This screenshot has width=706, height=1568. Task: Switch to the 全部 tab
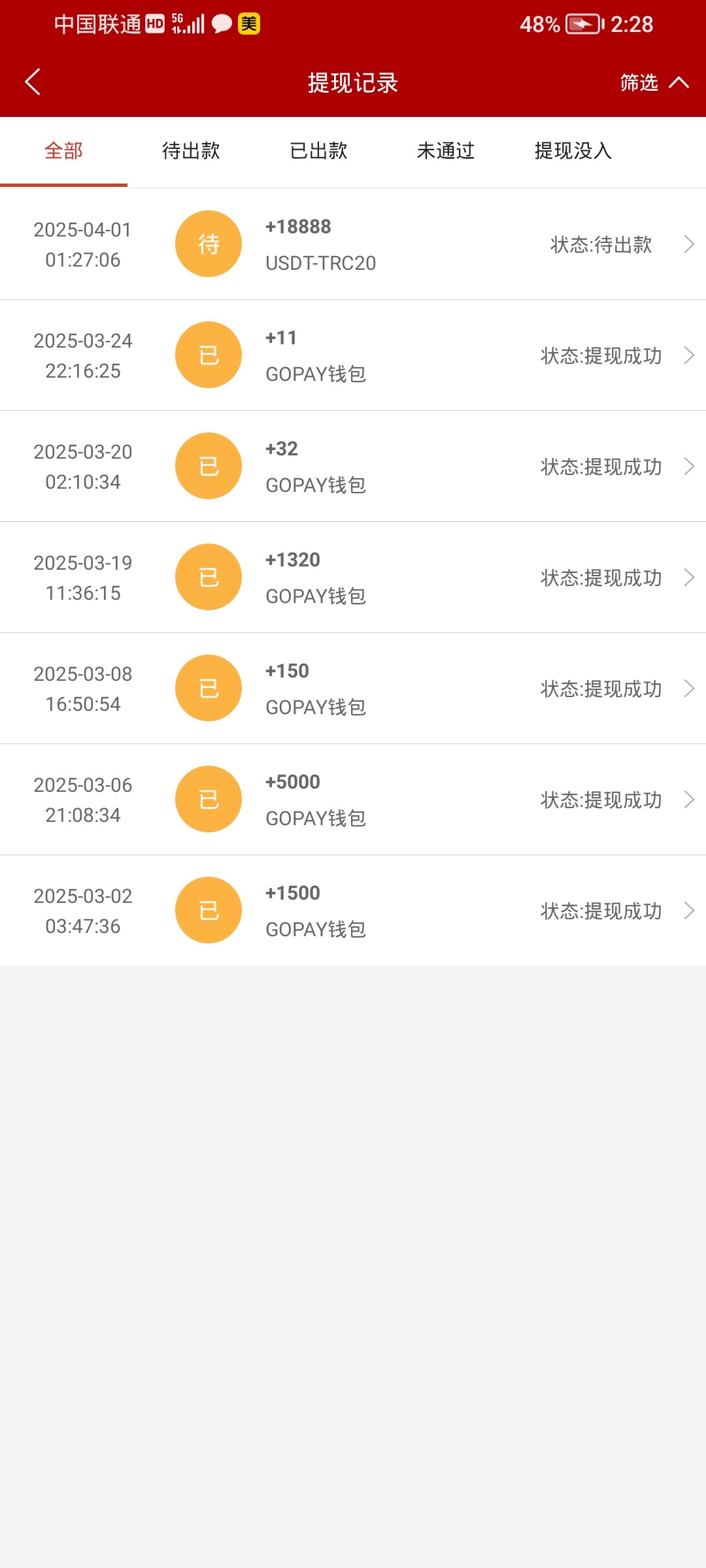point(63,151)
